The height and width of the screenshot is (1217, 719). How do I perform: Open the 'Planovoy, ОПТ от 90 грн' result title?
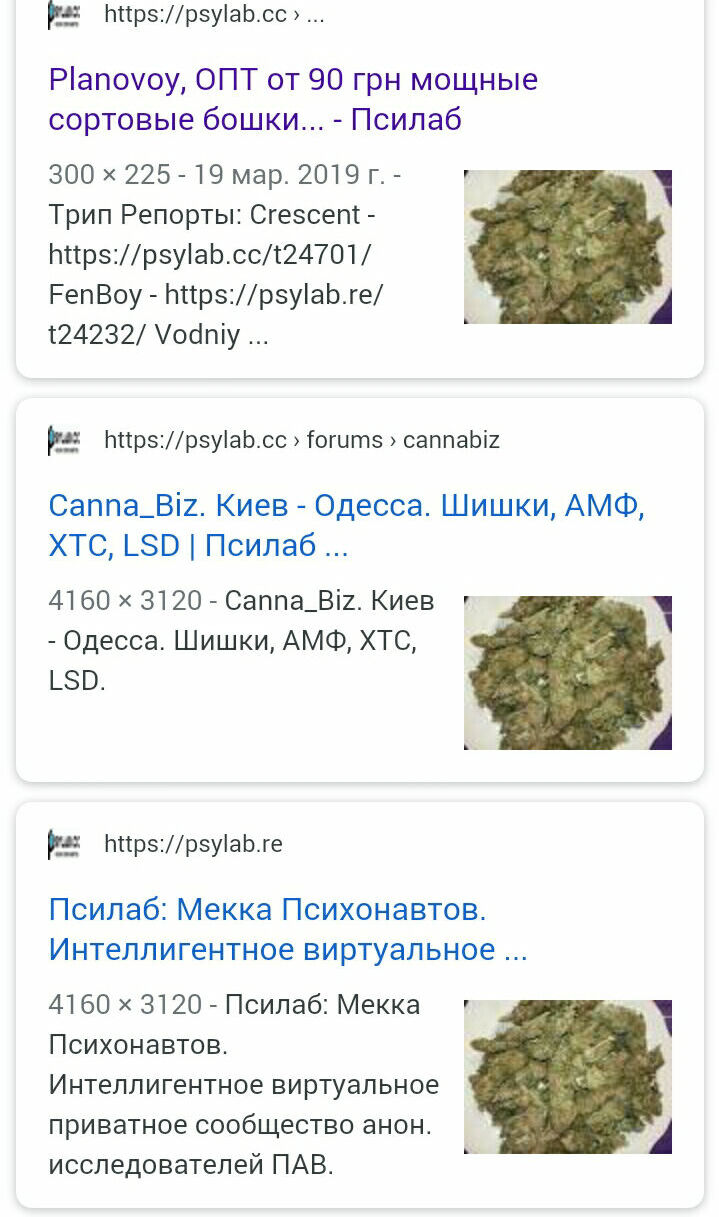click(293, 99)
